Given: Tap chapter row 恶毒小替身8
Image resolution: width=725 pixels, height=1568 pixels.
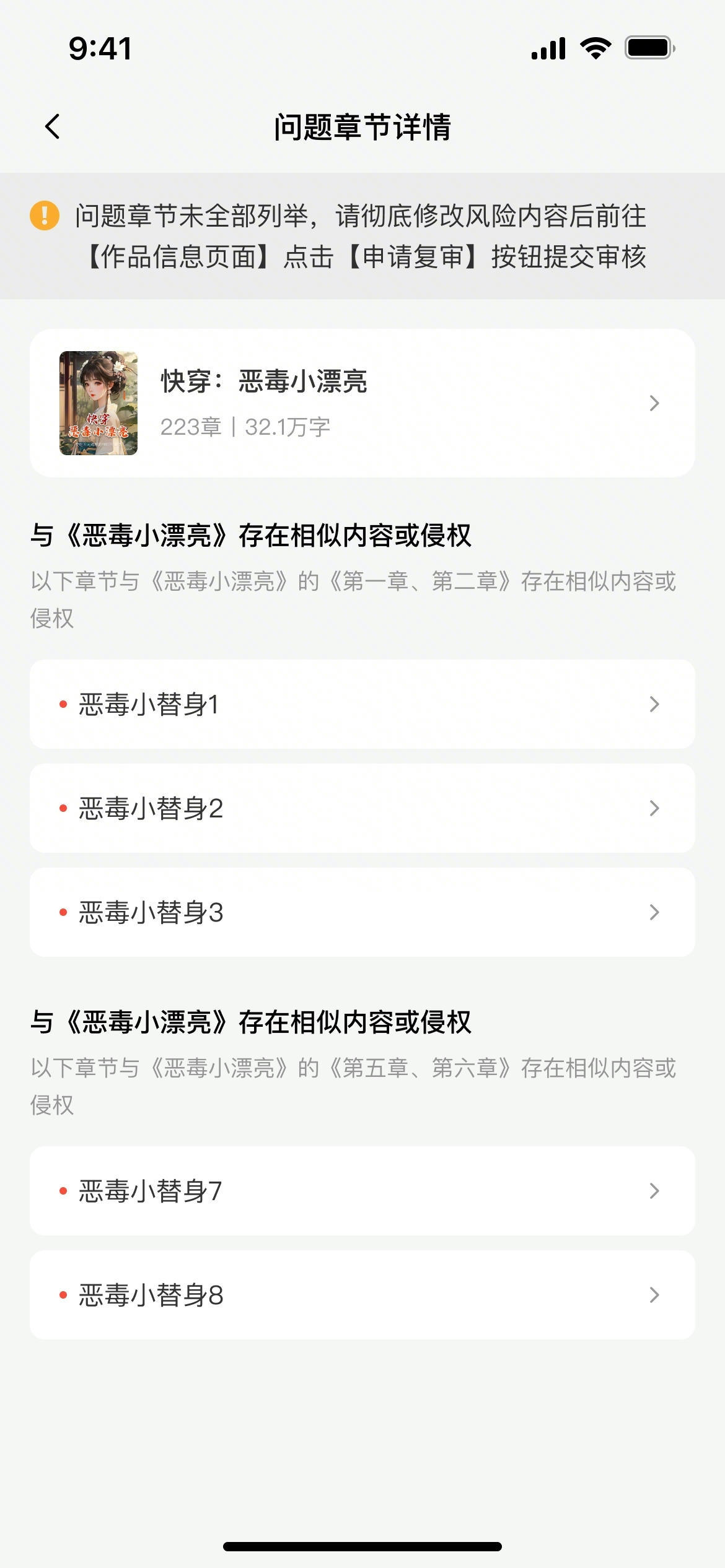Looking at the screenshot, I should click(362, 1295).
